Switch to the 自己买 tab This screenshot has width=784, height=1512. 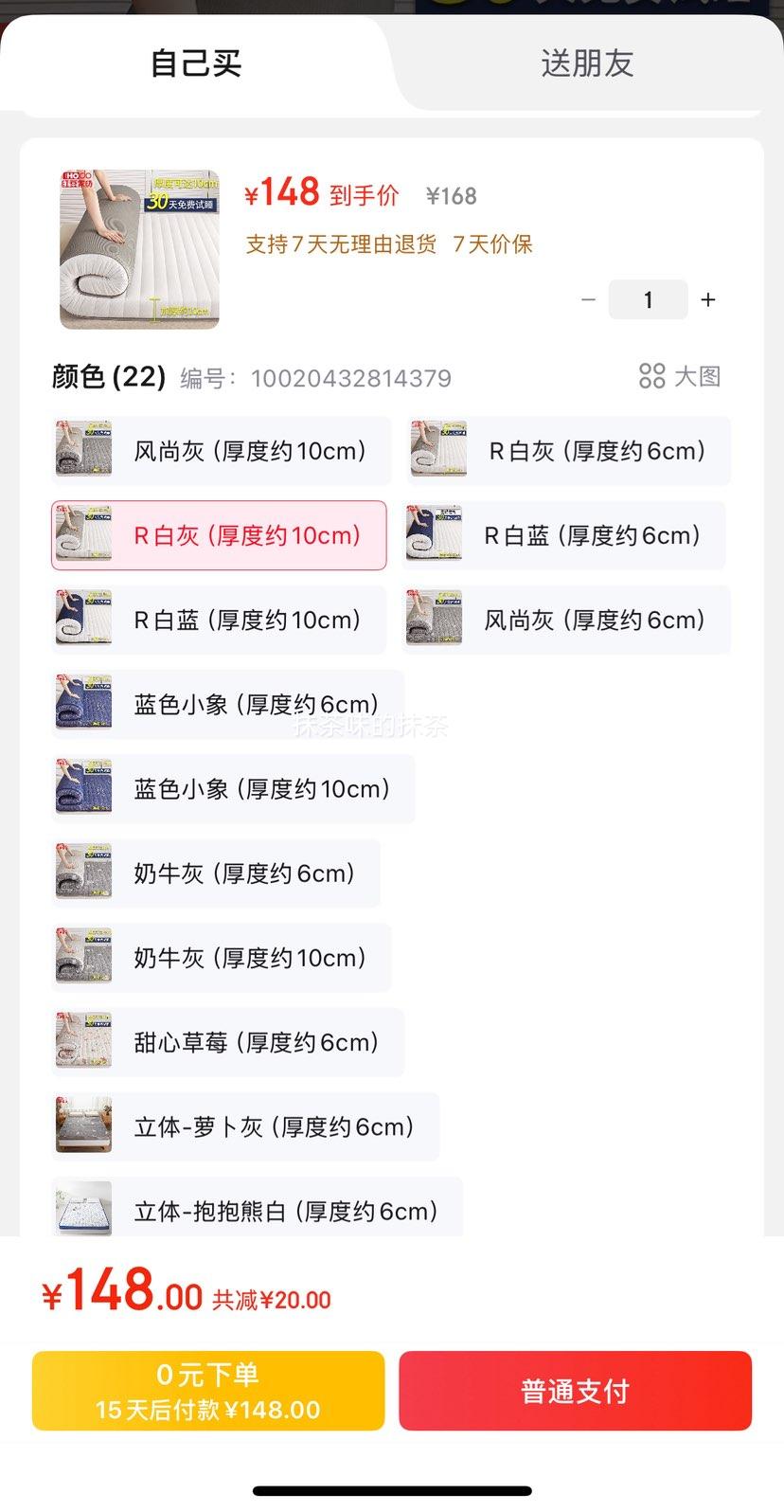point(196,63)
